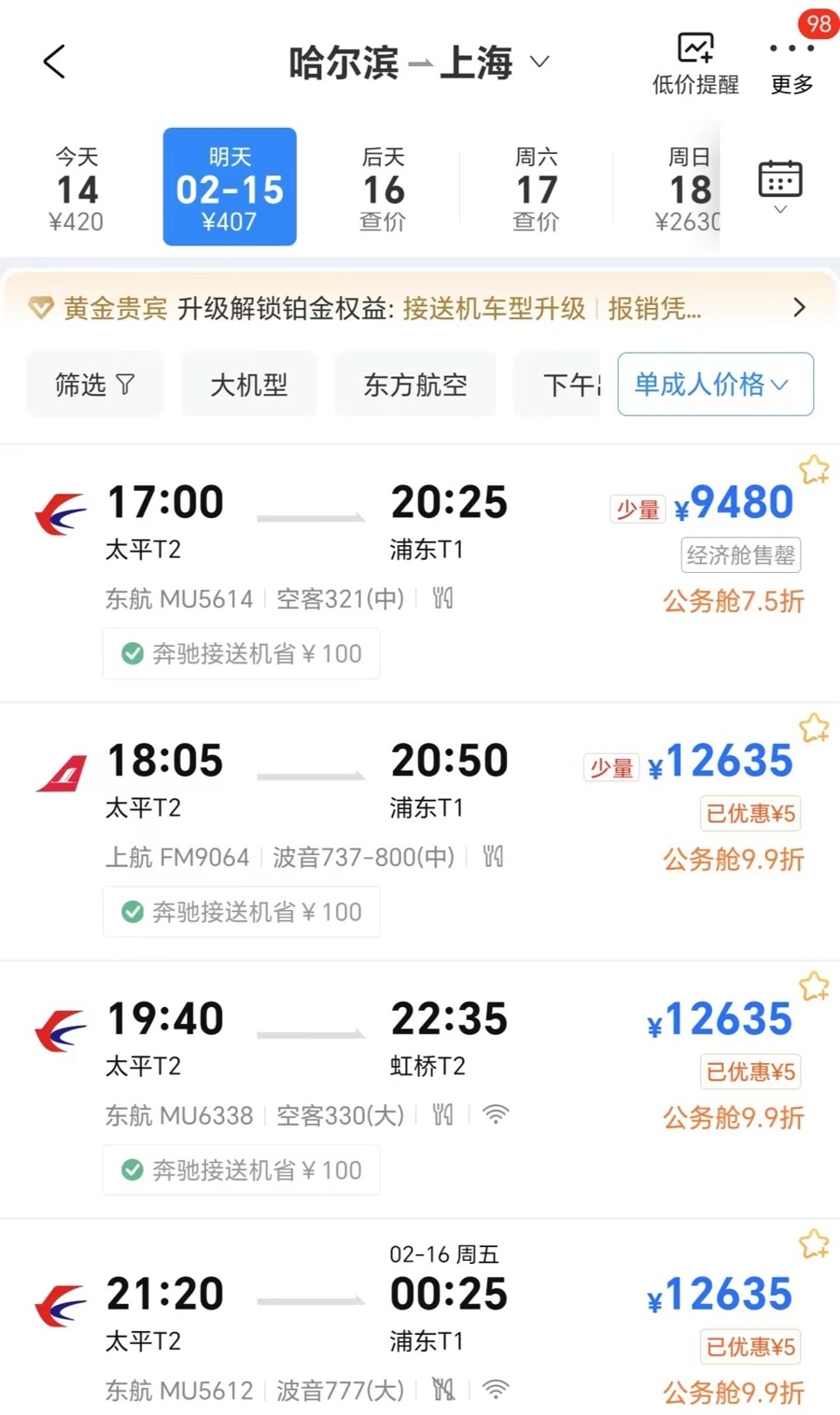Apply the 大机型 filter chip
840x1415 pixels.
(249, 385)
